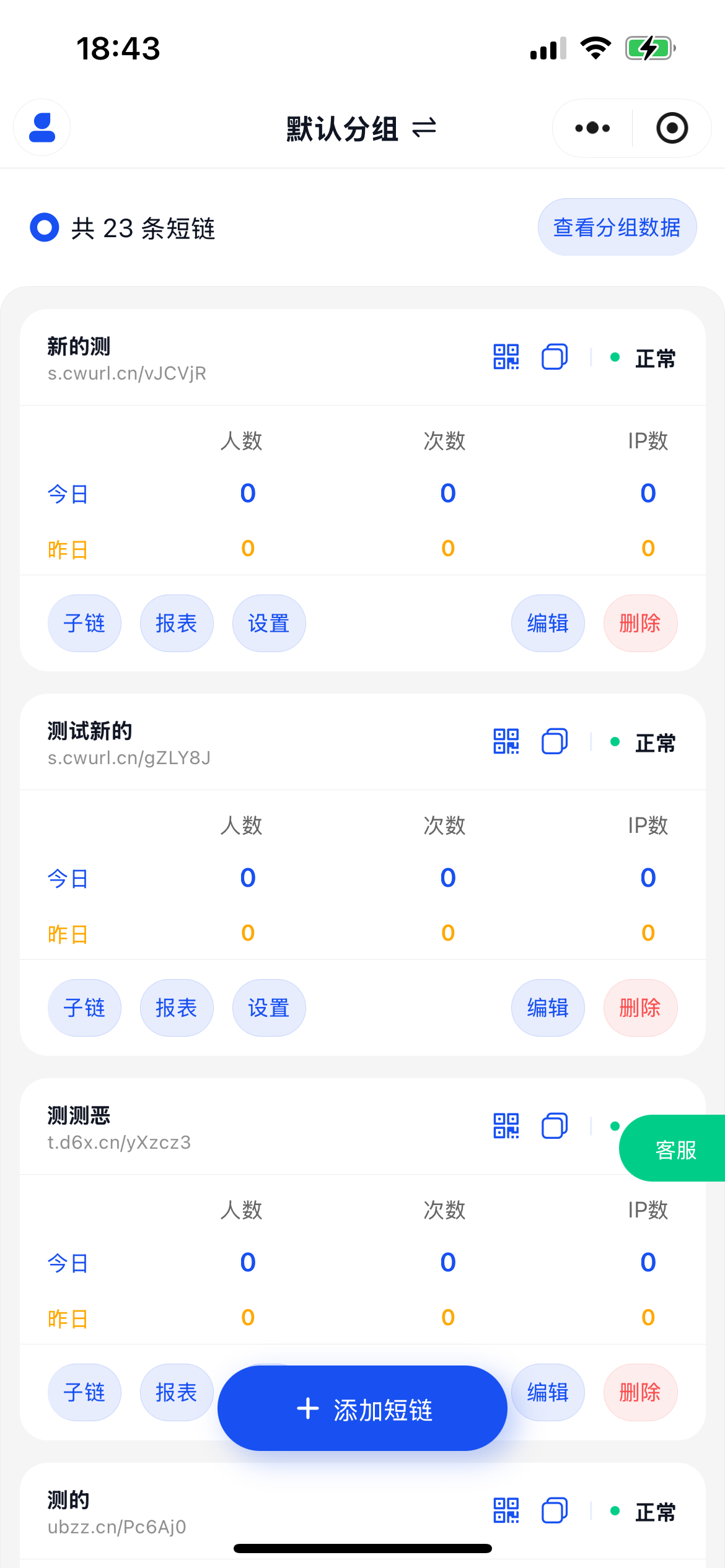The image size is (725, 1568).
Task: Expand 报表 view for 测试新的
Action: click(177, 1008)
